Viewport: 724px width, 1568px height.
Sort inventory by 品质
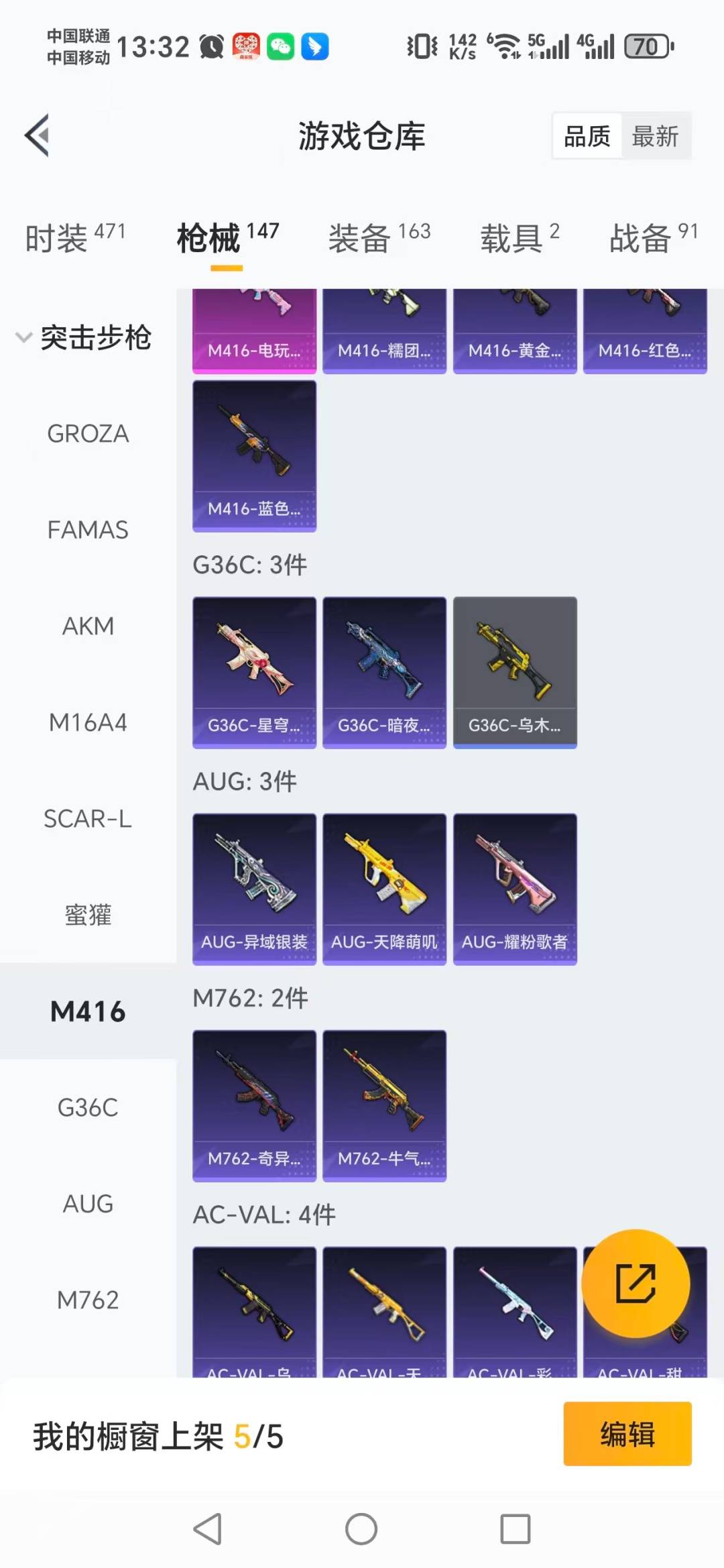(x=587, y=136)
